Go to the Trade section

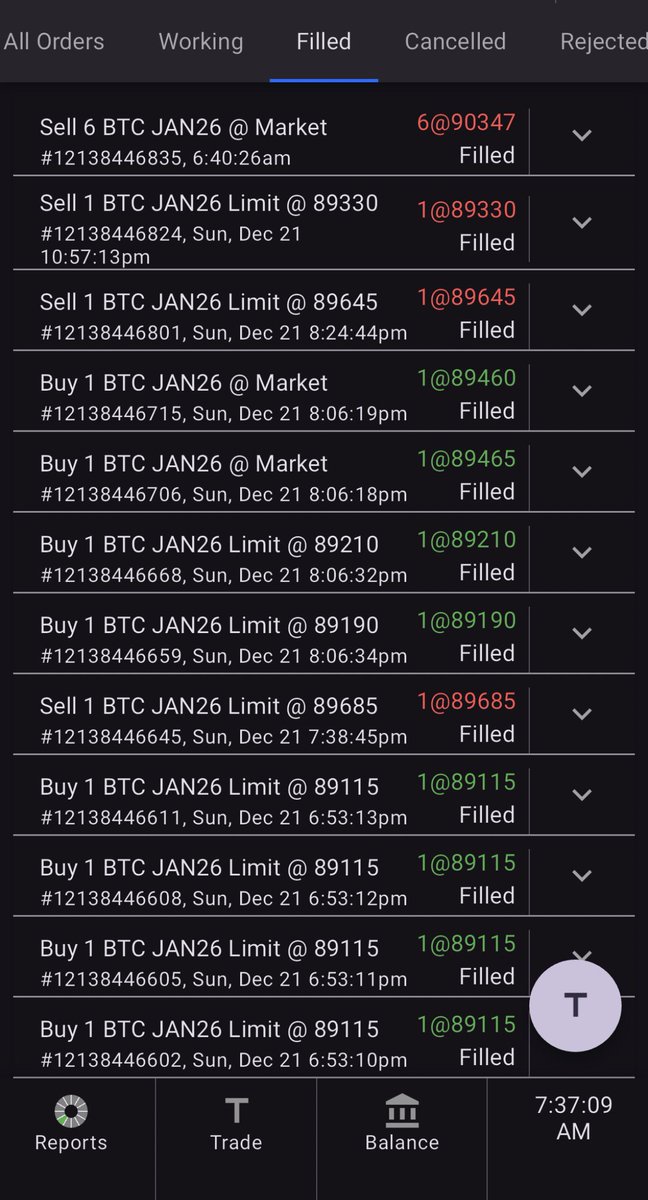(236, 1124)
